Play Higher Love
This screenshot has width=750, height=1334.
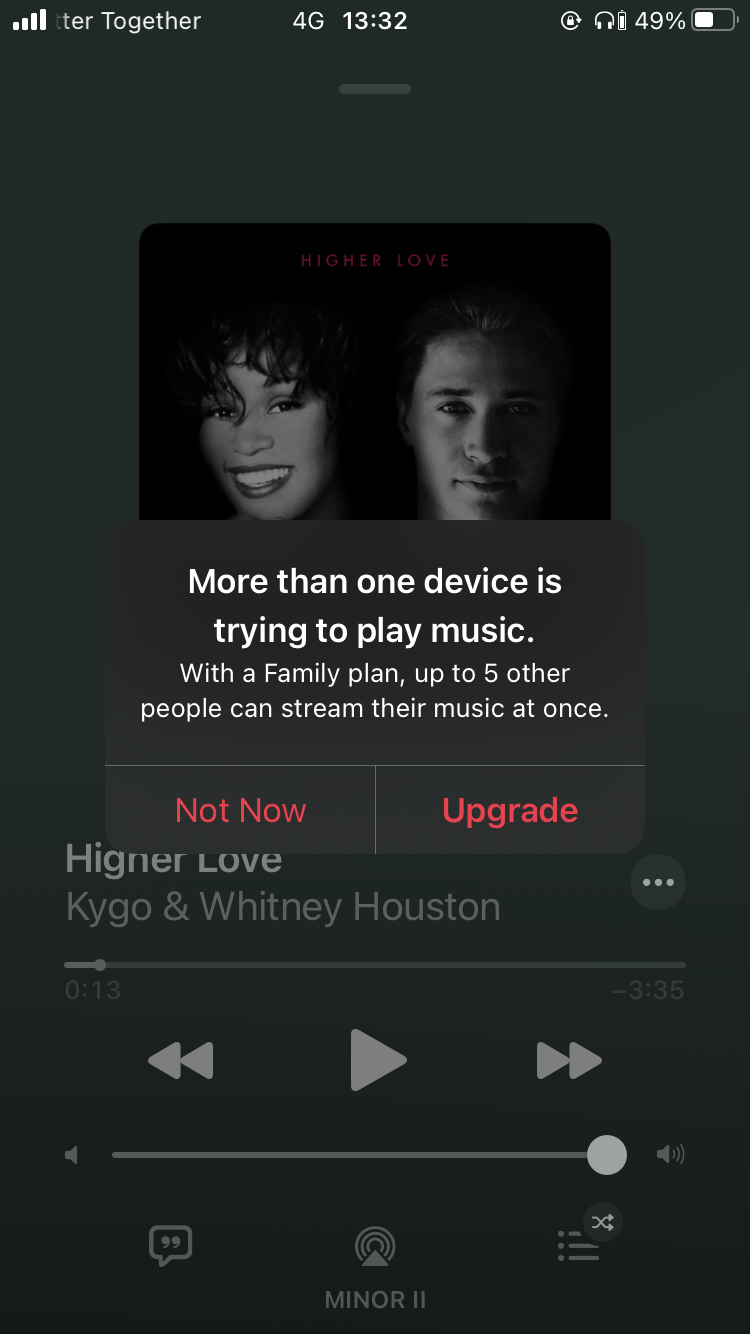pyautogui.click(x=378, y=1060)
